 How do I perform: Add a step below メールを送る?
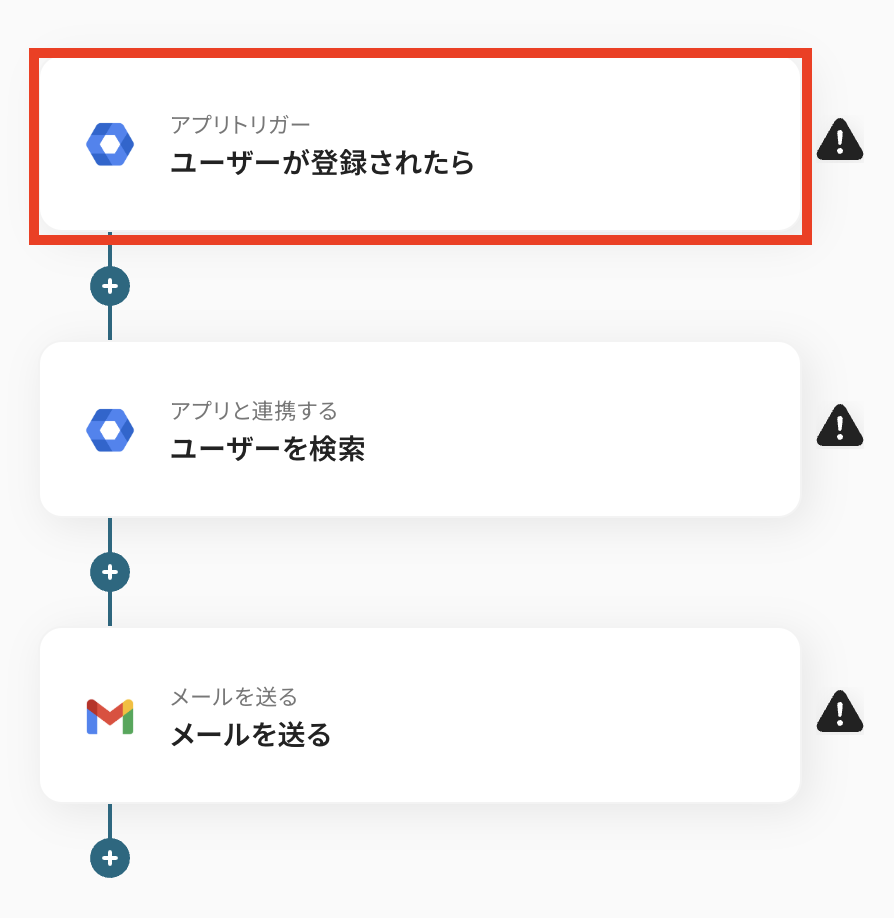click(110, 858)
